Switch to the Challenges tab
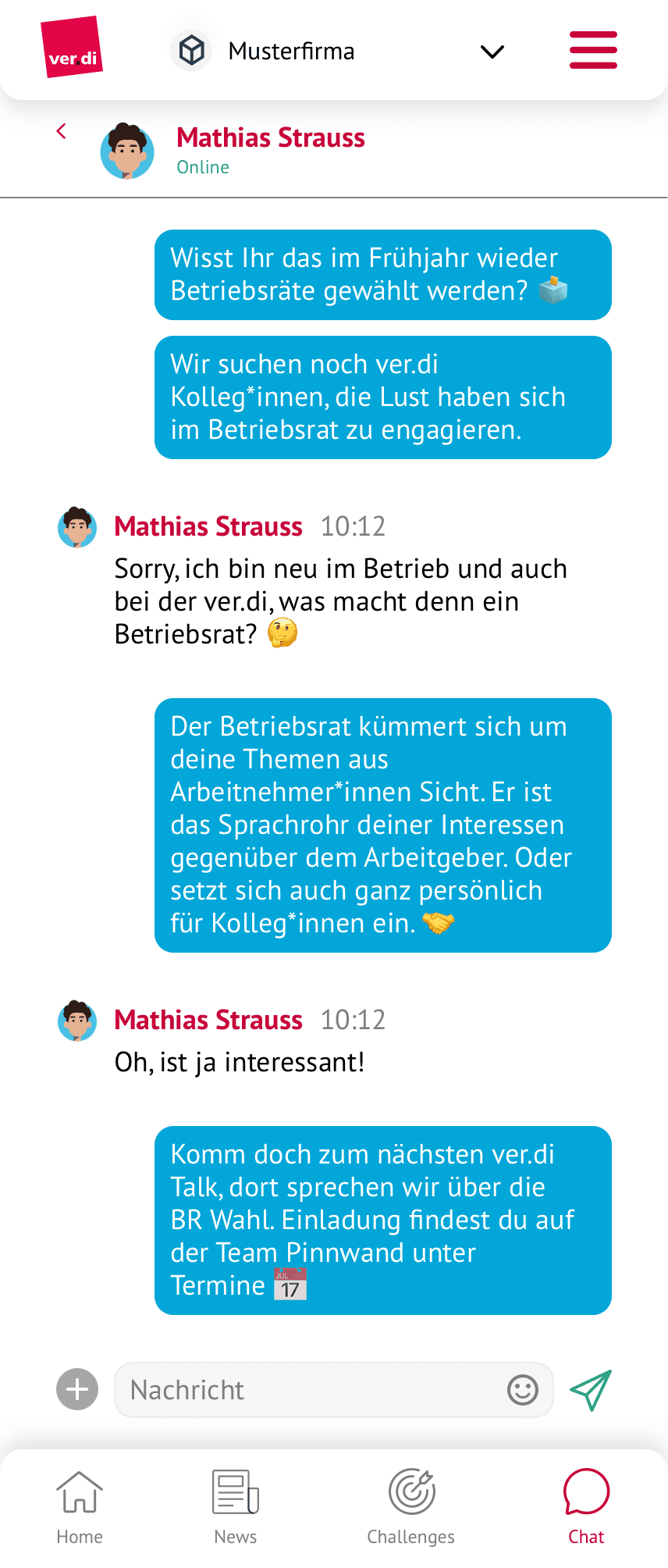Viewport: 668px width, 1568px height. 411,1507
